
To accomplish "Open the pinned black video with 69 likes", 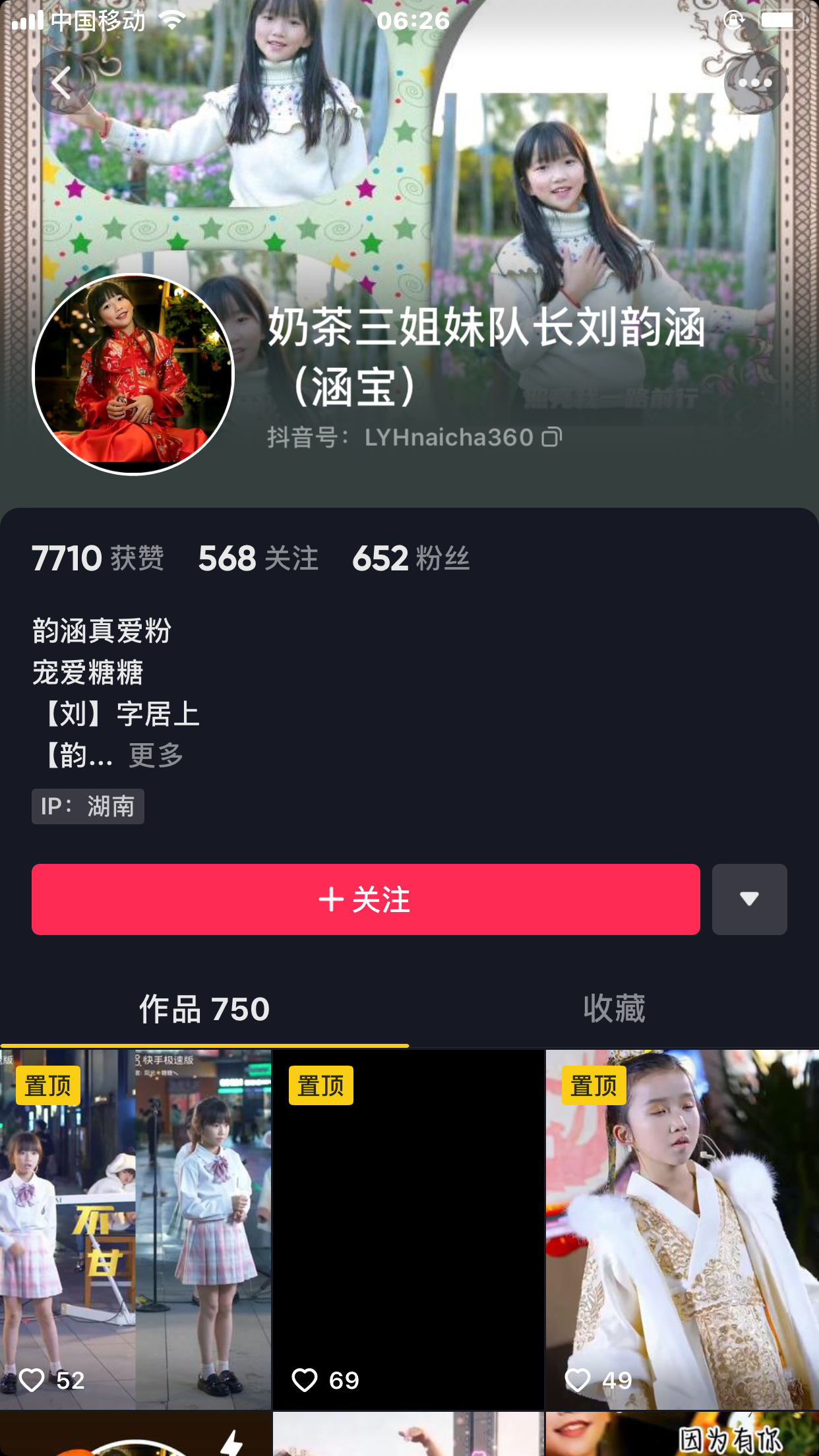I will tap(408, 1229).
